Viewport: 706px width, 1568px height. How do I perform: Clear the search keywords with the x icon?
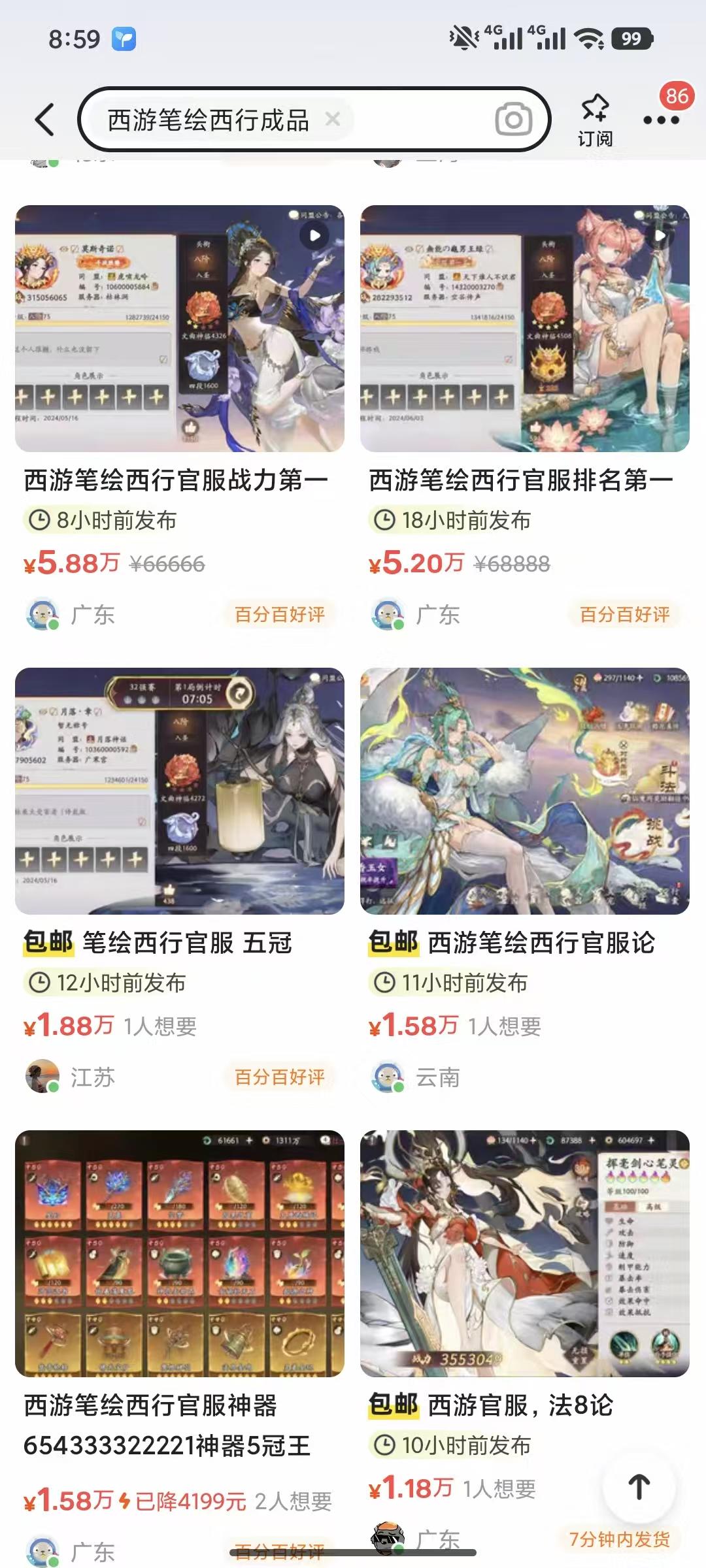(333, 119)
